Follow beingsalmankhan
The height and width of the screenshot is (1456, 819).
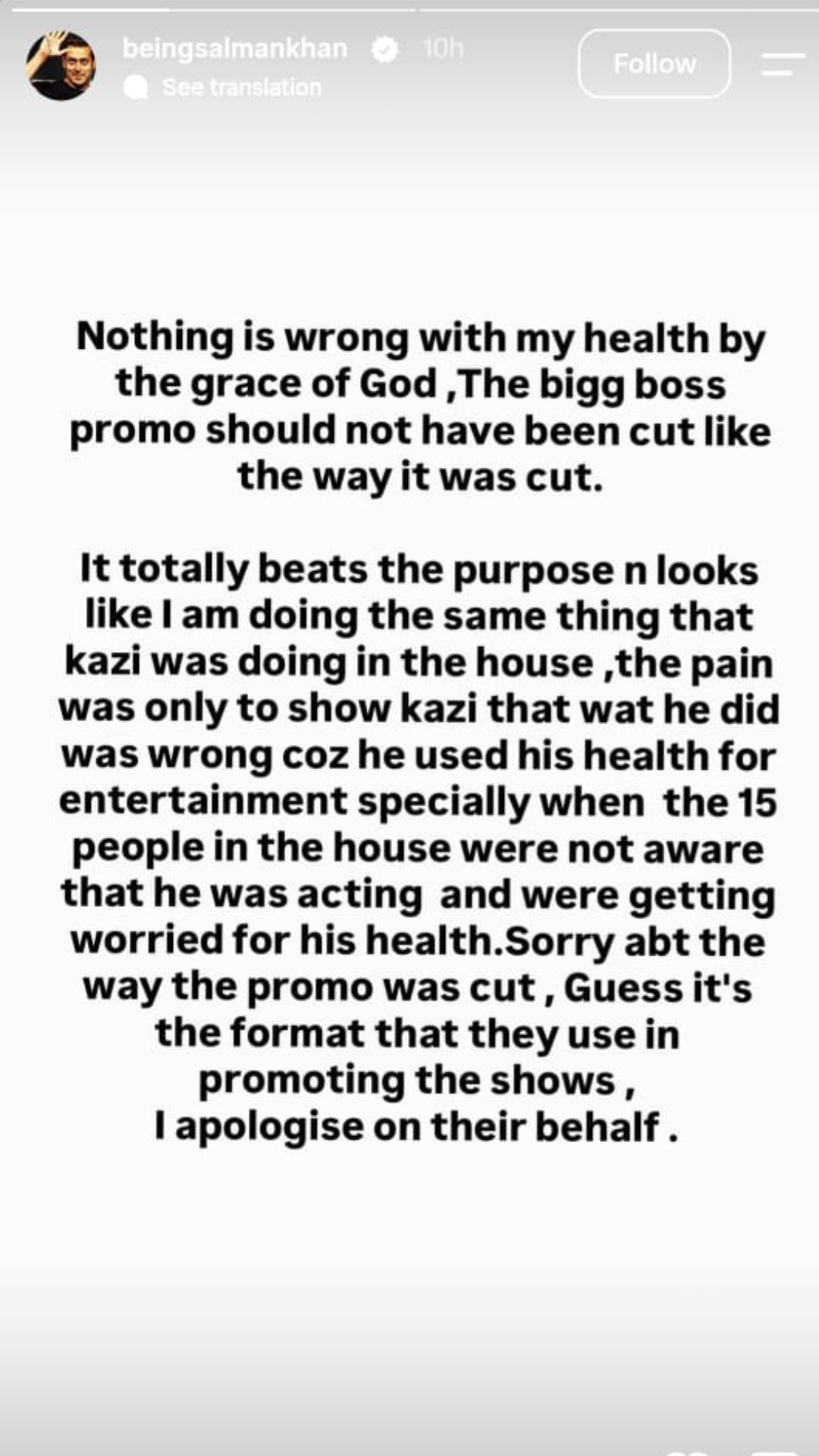click(x=654, y=64)
